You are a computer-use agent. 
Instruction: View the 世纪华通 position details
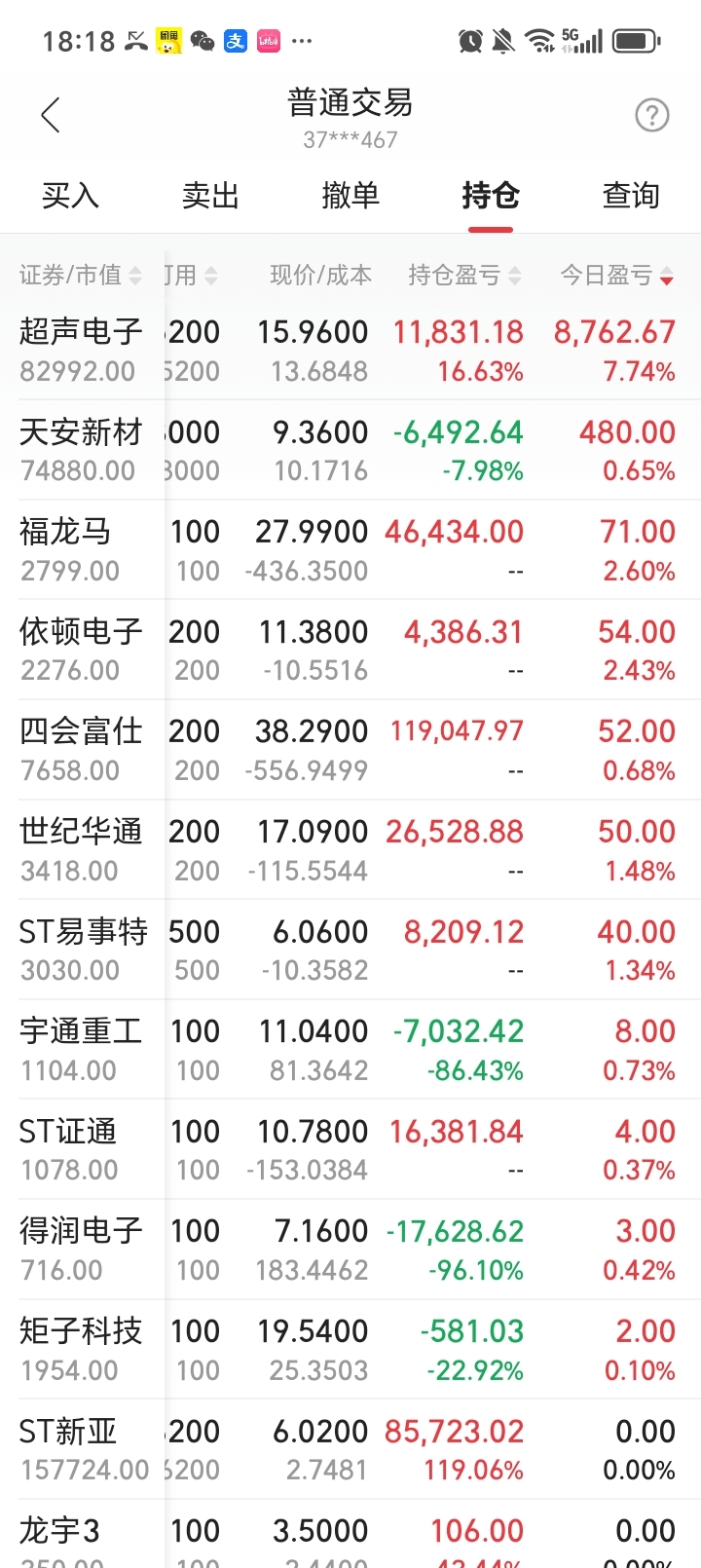click(350, 849)
